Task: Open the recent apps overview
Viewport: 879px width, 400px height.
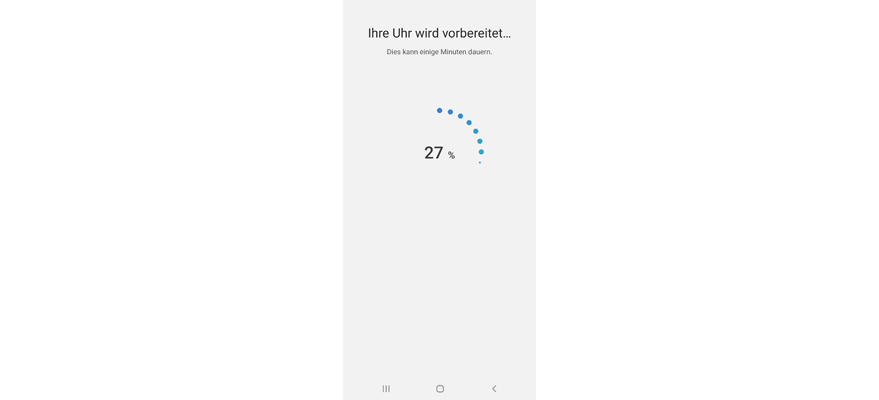Action: [386, 389]
